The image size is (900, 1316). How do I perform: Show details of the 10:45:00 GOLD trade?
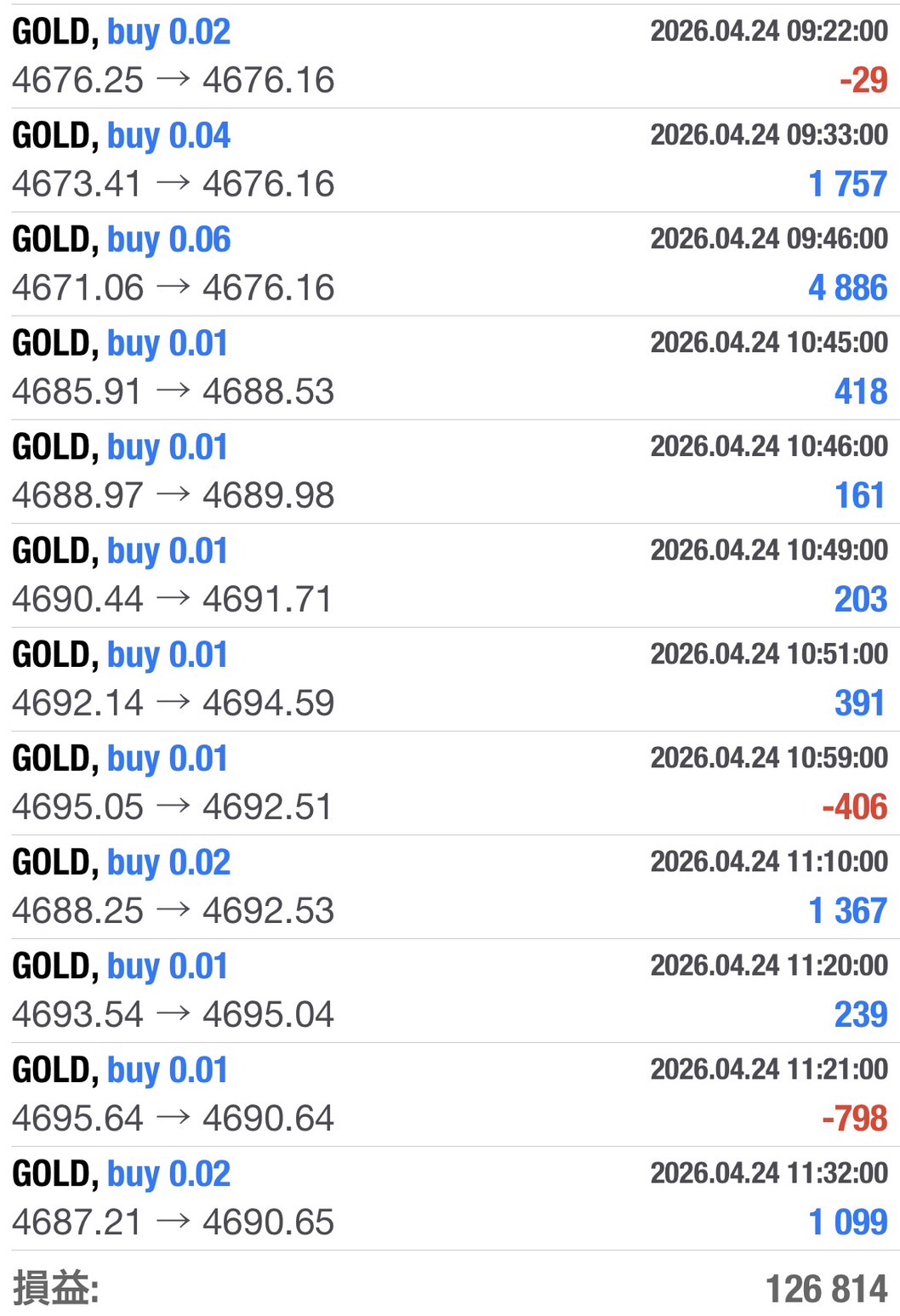coord(450,367)
